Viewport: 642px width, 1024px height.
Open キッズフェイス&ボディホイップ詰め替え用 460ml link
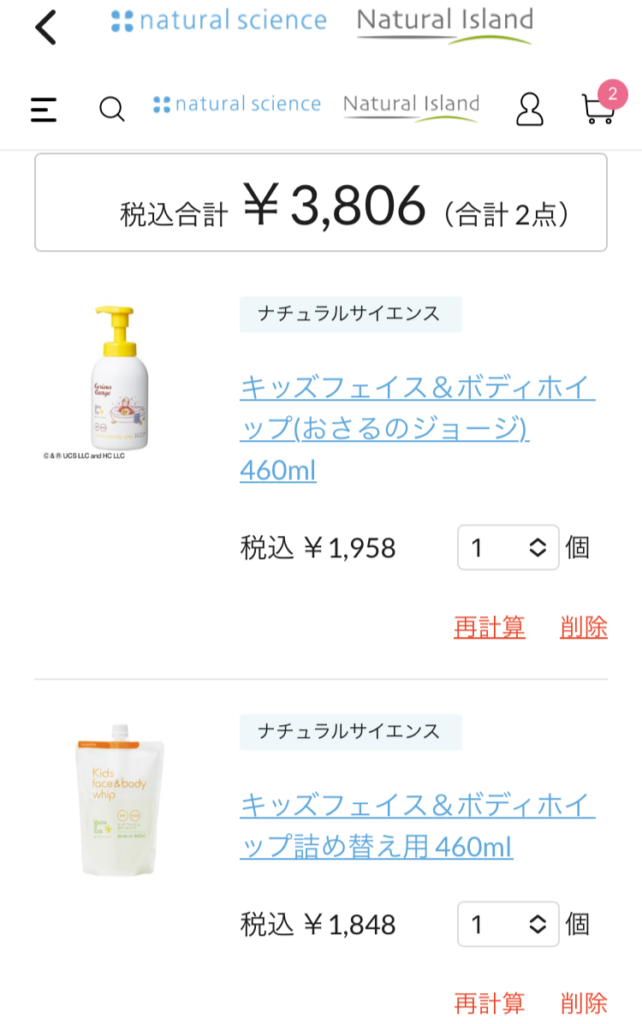point(416,826)
